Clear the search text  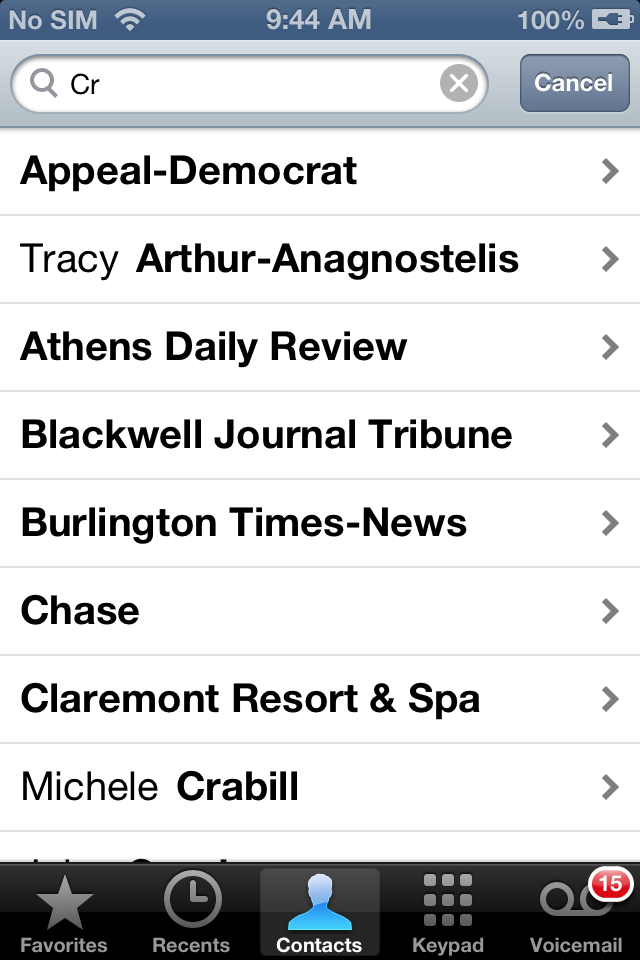458,84
